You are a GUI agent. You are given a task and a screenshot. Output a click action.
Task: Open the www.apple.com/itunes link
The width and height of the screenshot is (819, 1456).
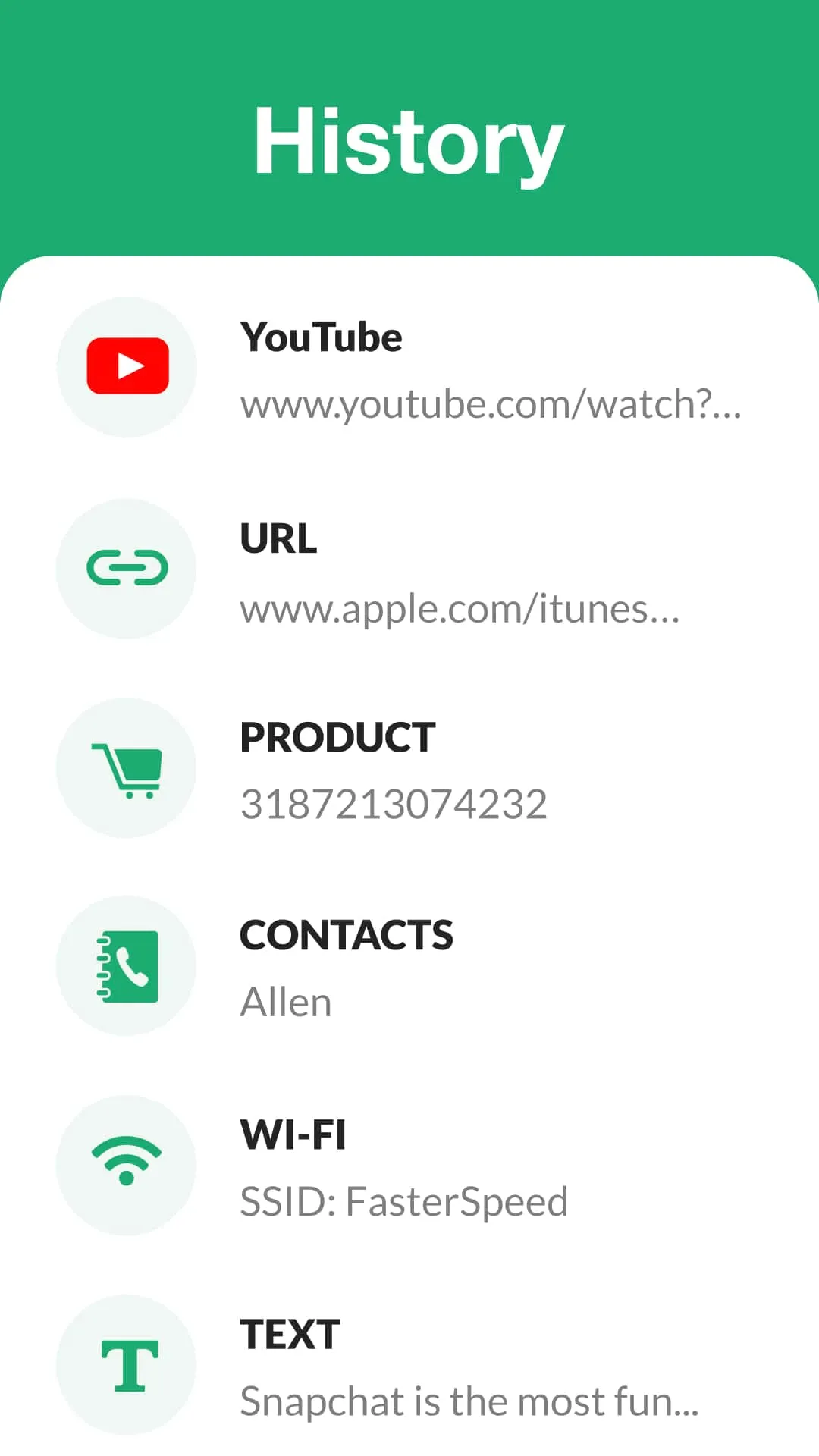[x=460, y=609]
